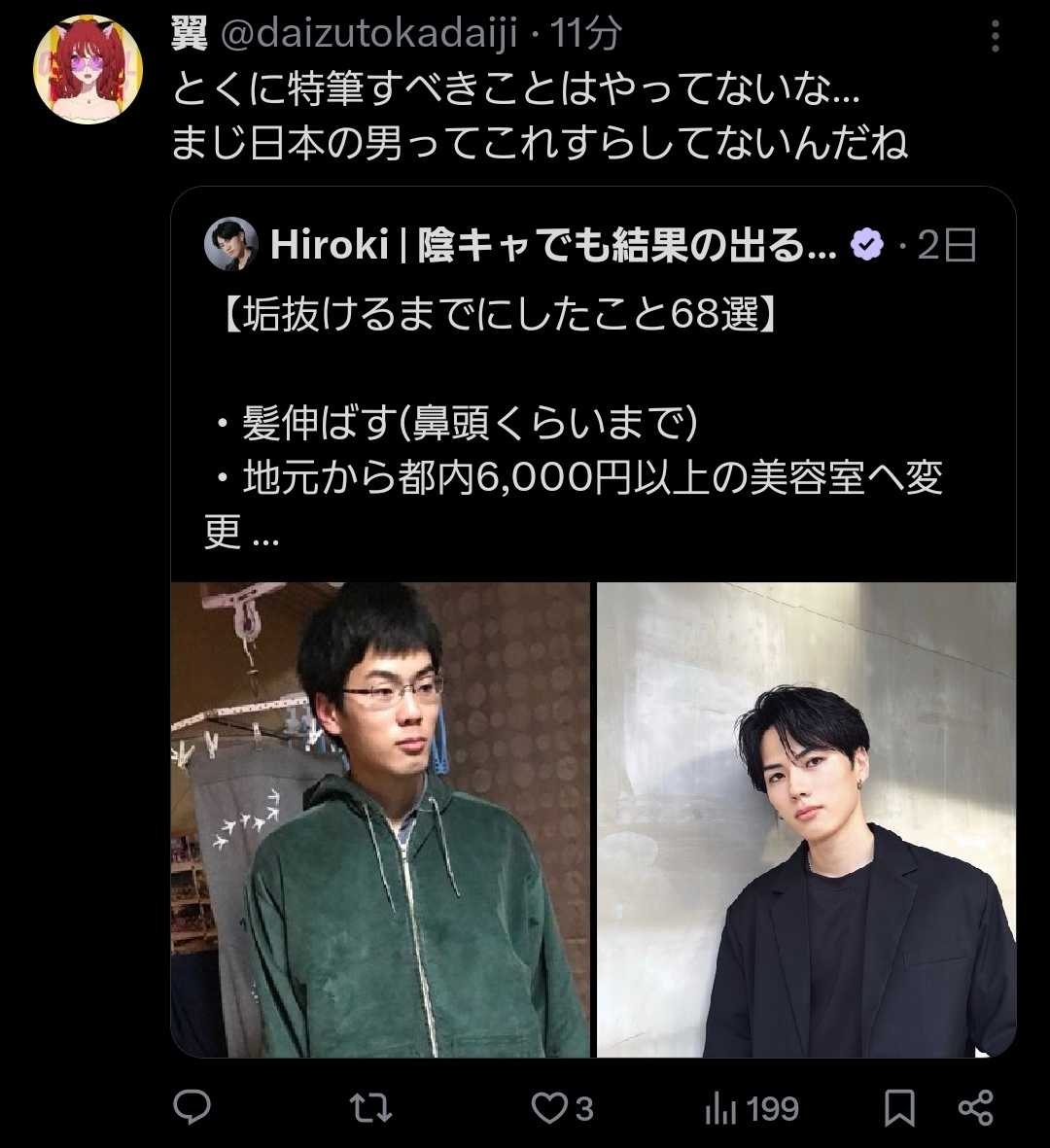Like 翼's tweet

pyautogui.click(x=550, y=1107)
